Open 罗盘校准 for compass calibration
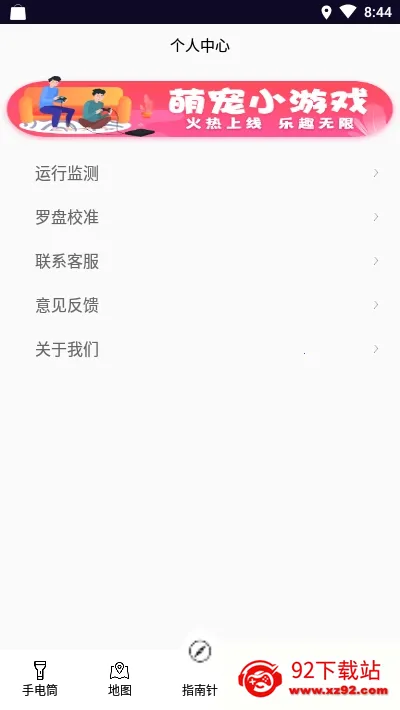The image size is (400, 710). [x=200, y=217]
